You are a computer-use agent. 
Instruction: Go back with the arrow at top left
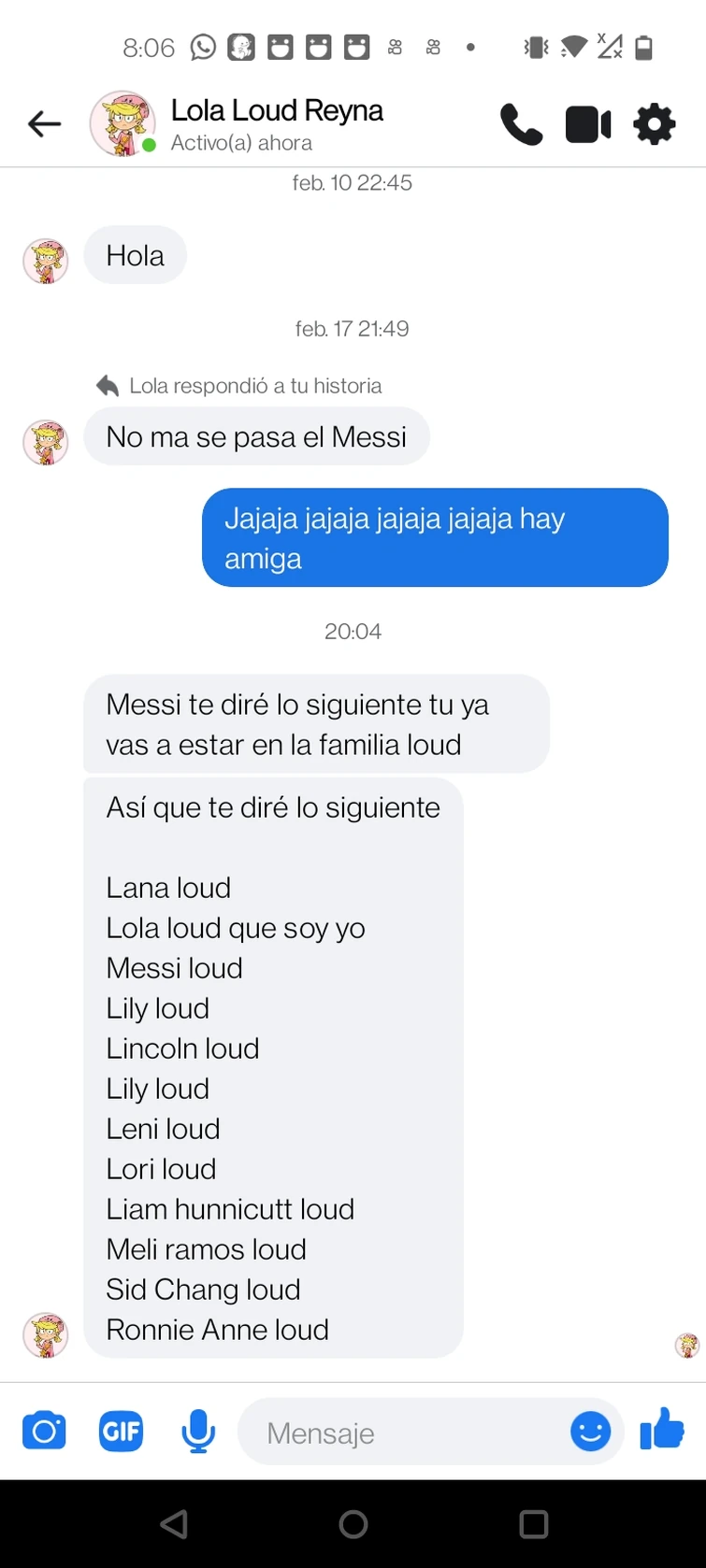tap(44, 123)
